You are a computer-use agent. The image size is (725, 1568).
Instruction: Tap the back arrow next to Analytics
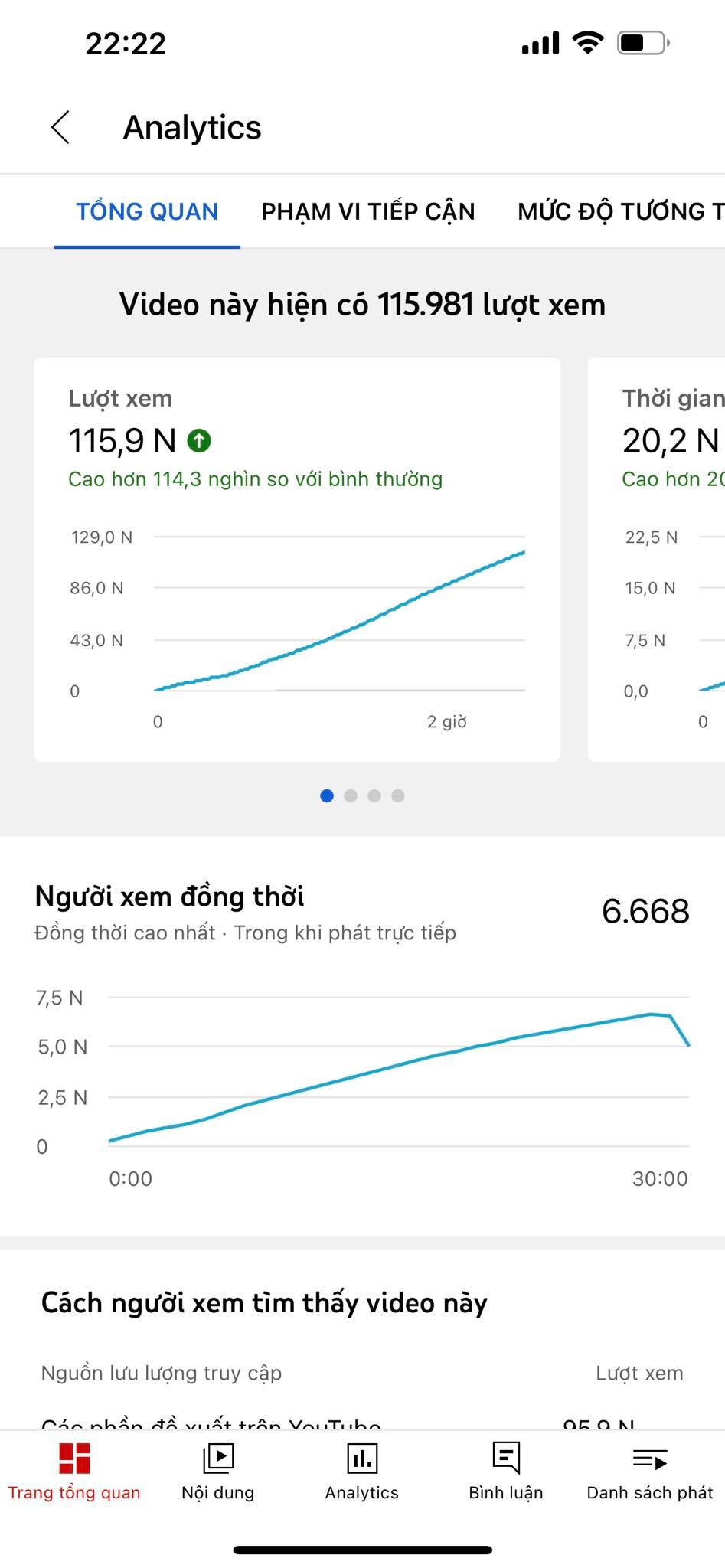[60, 127]
